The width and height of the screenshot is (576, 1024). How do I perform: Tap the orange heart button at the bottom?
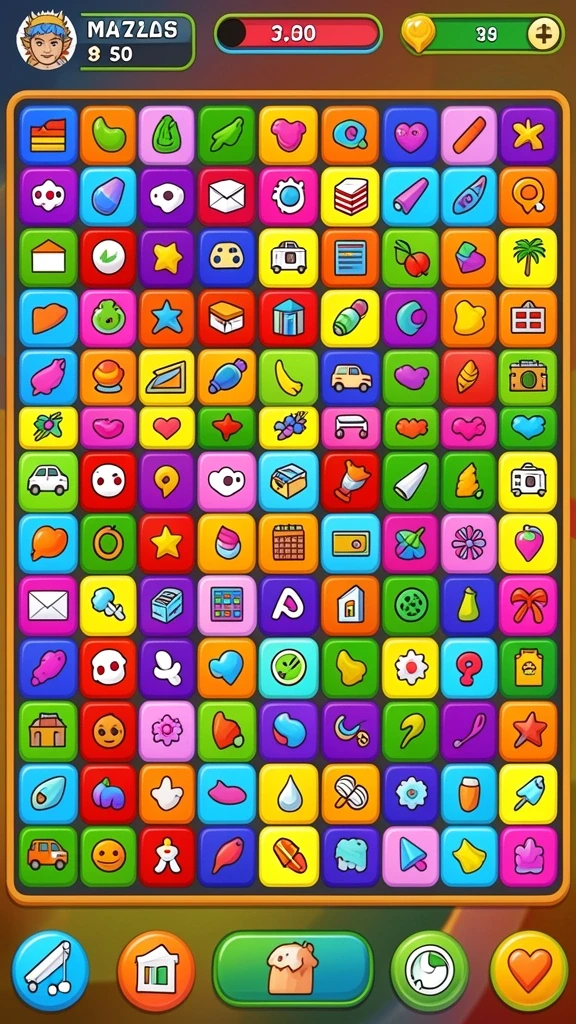point(529,970)
